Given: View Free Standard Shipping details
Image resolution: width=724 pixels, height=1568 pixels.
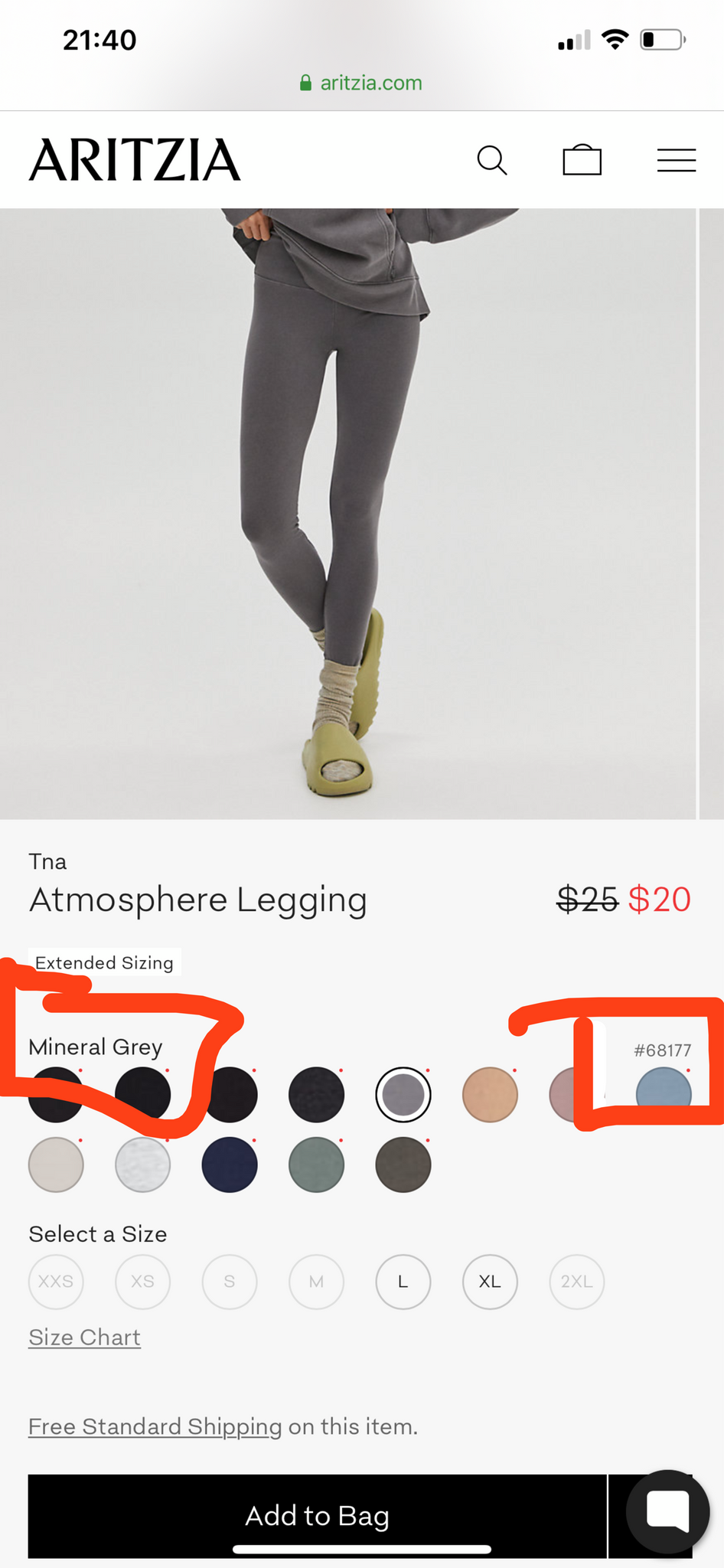Looking at the screenshot, I should tap(155, 1427).
